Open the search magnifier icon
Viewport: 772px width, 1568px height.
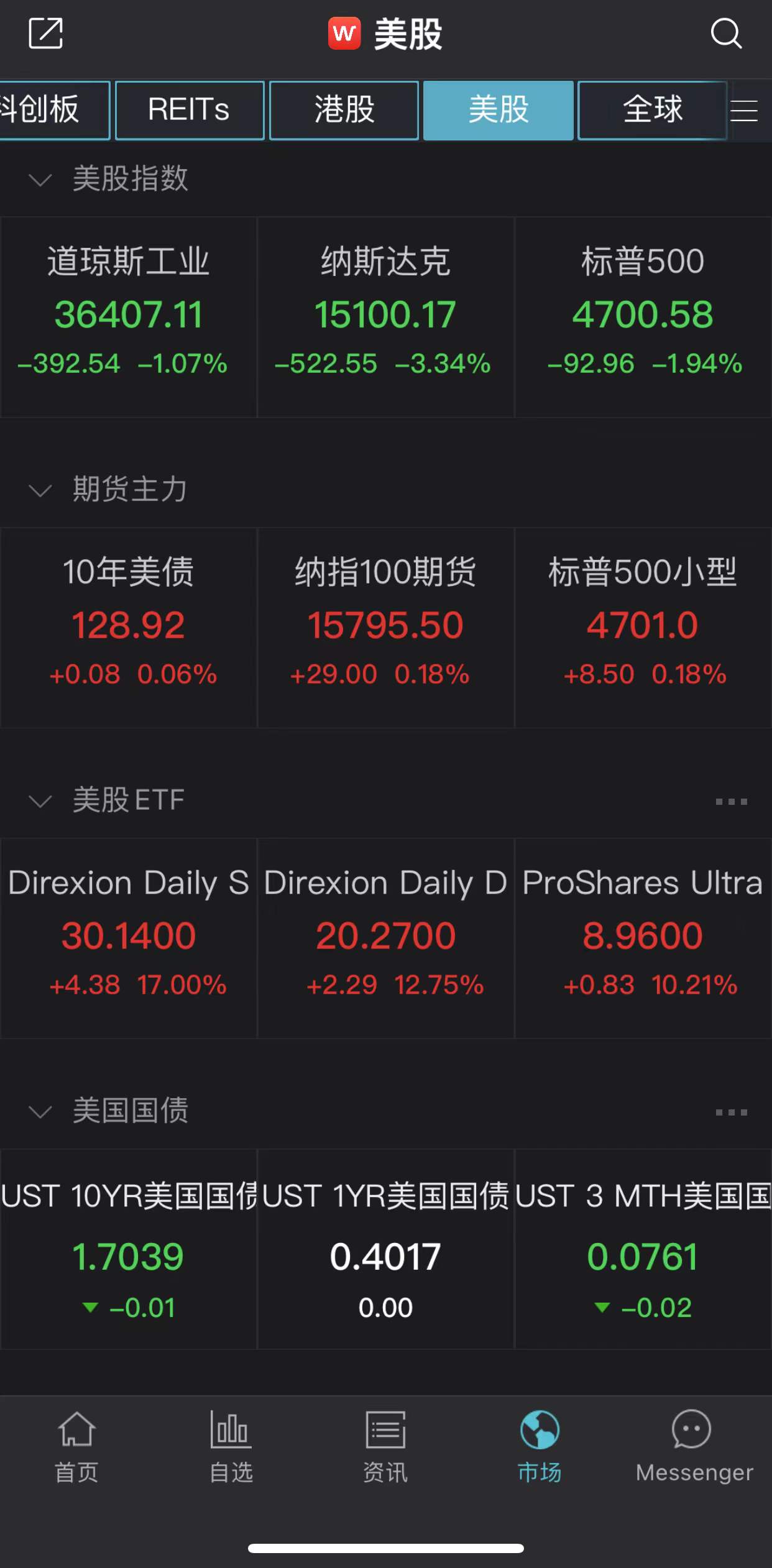point(726,34)
